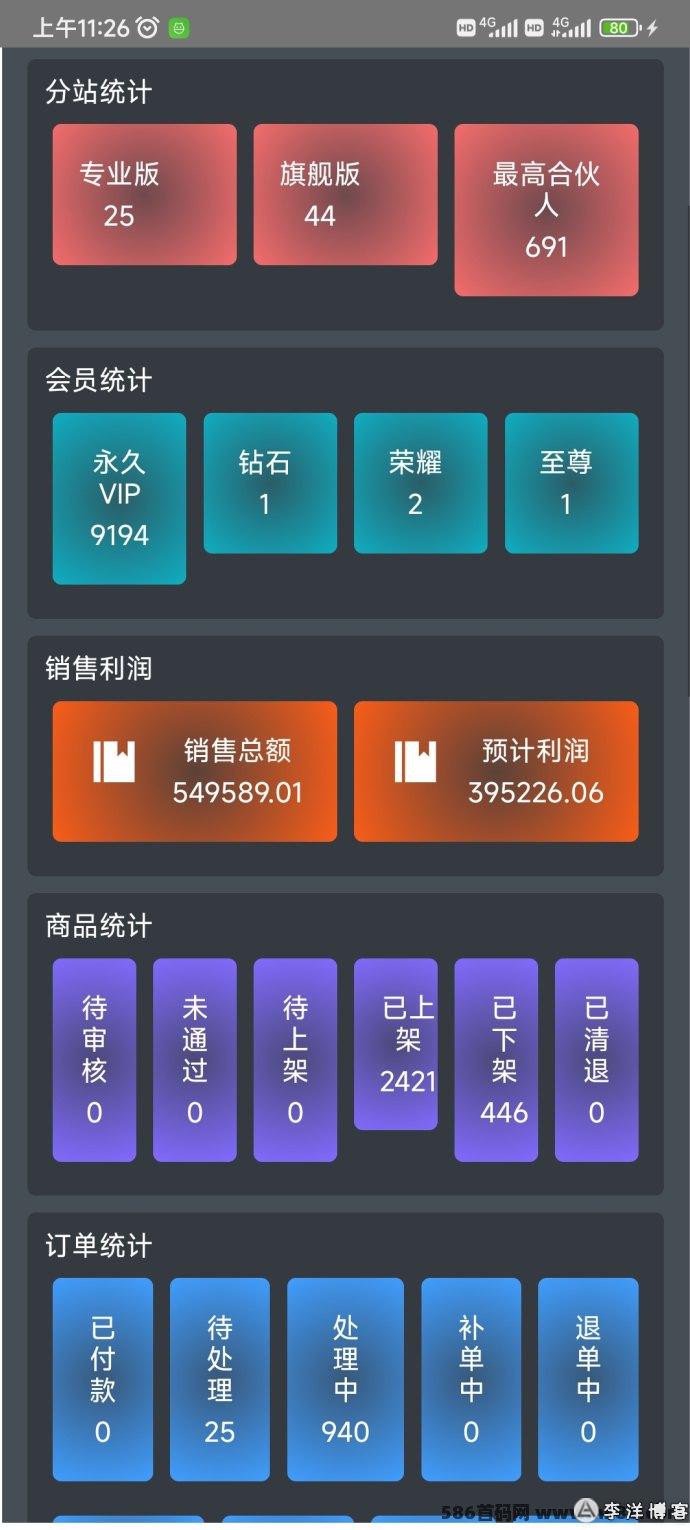
Task: Open the 退单中 orders card
Action: pyautogui.click(x=588, y=1379)
